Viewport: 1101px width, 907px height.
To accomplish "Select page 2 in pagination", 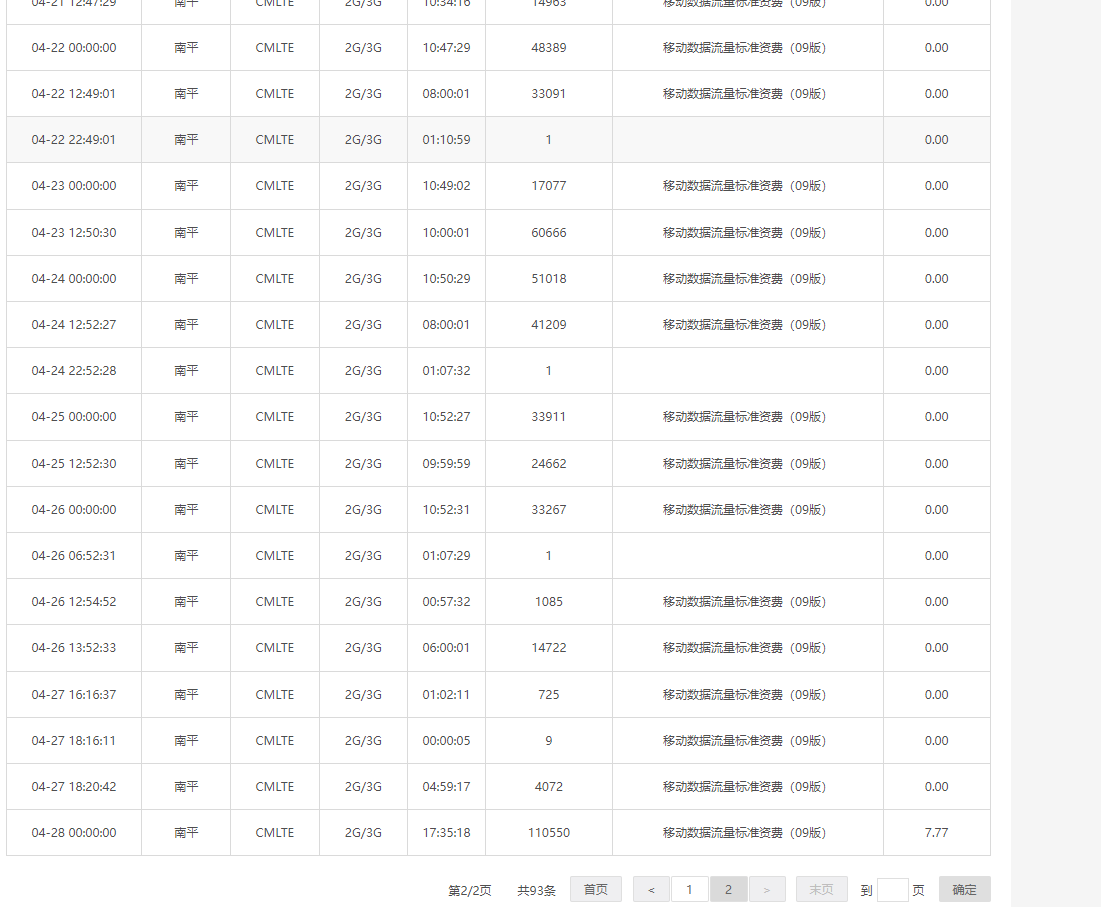I will click(728, 889).
